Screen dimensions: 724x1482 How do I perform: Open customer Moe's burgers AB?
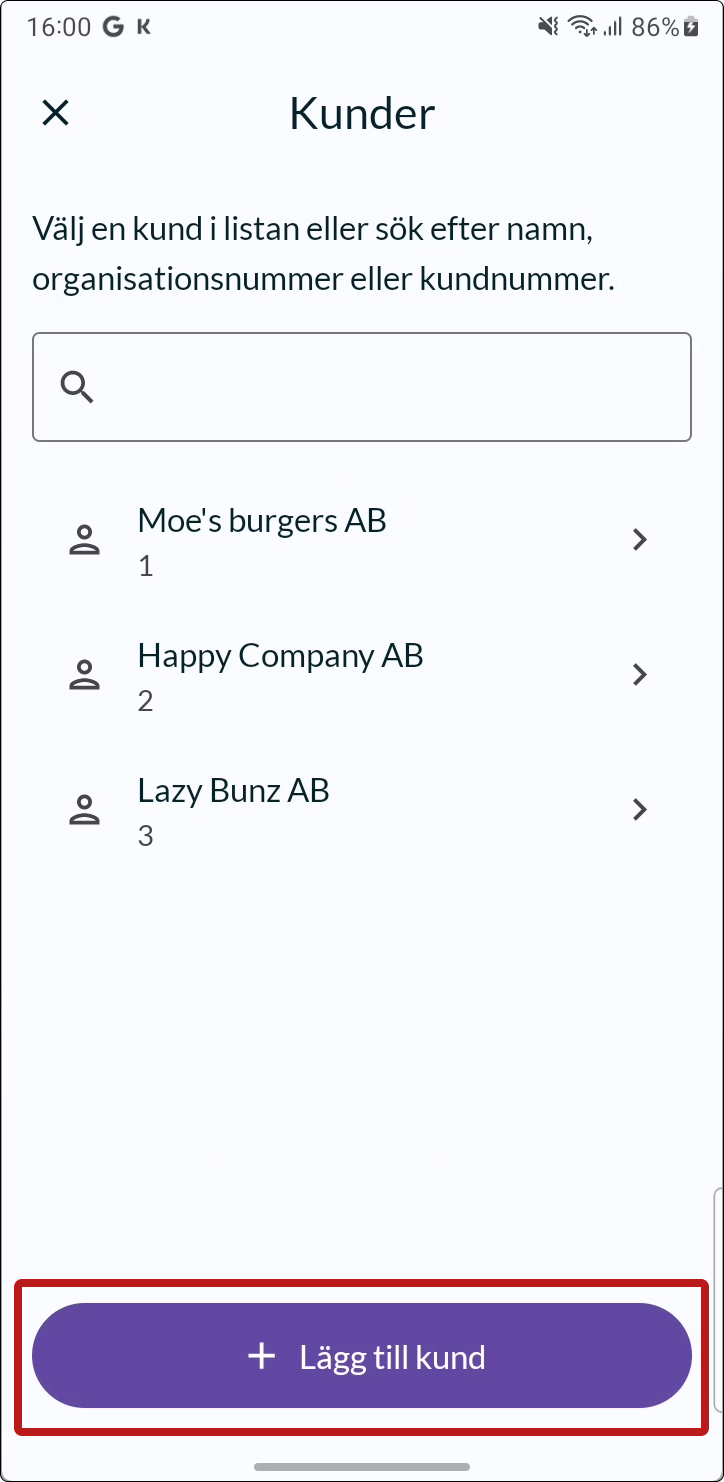point(360,540)
